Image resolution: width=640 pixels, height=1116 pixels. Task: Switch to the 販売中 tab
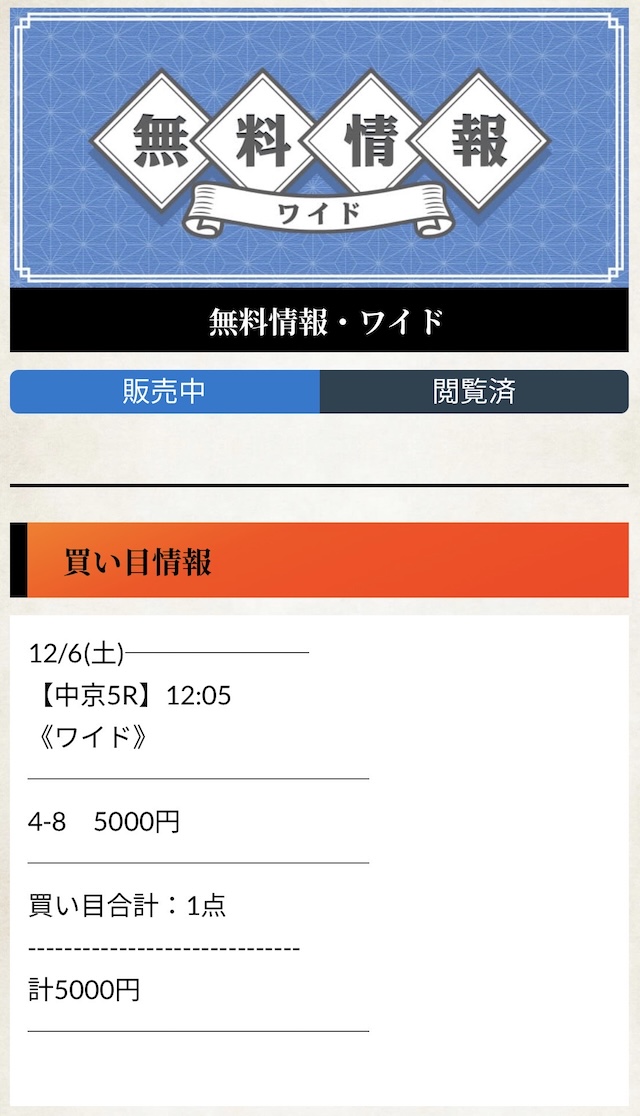(165, 392)
